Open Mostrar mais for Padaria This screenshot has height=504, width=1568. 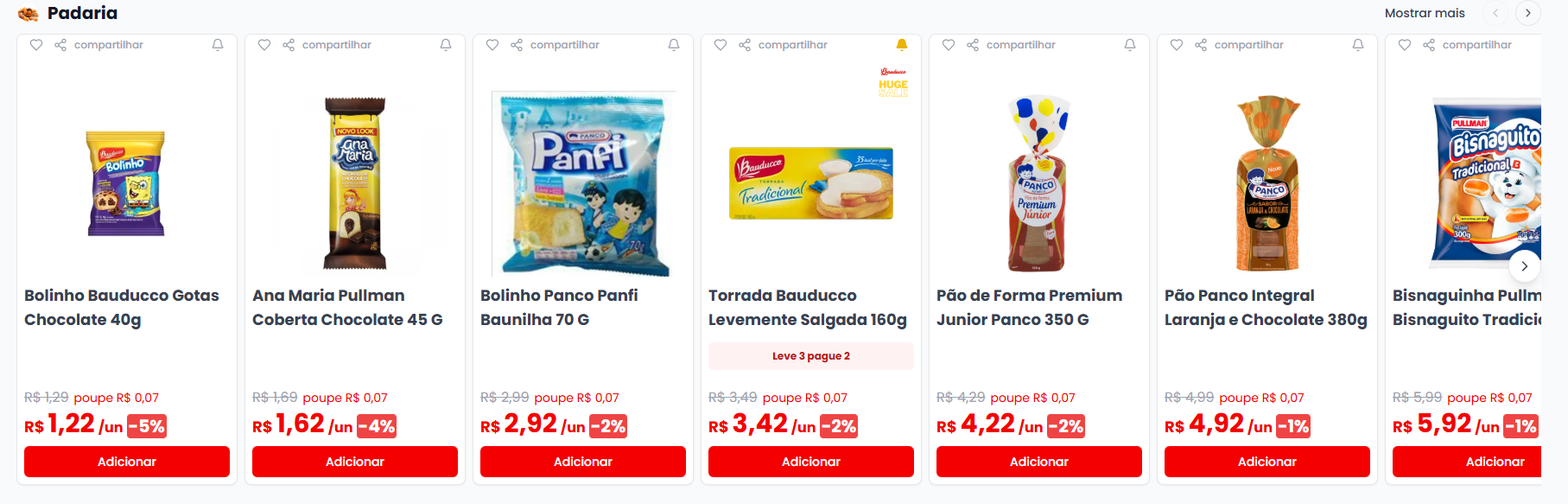click(1424, 13)
